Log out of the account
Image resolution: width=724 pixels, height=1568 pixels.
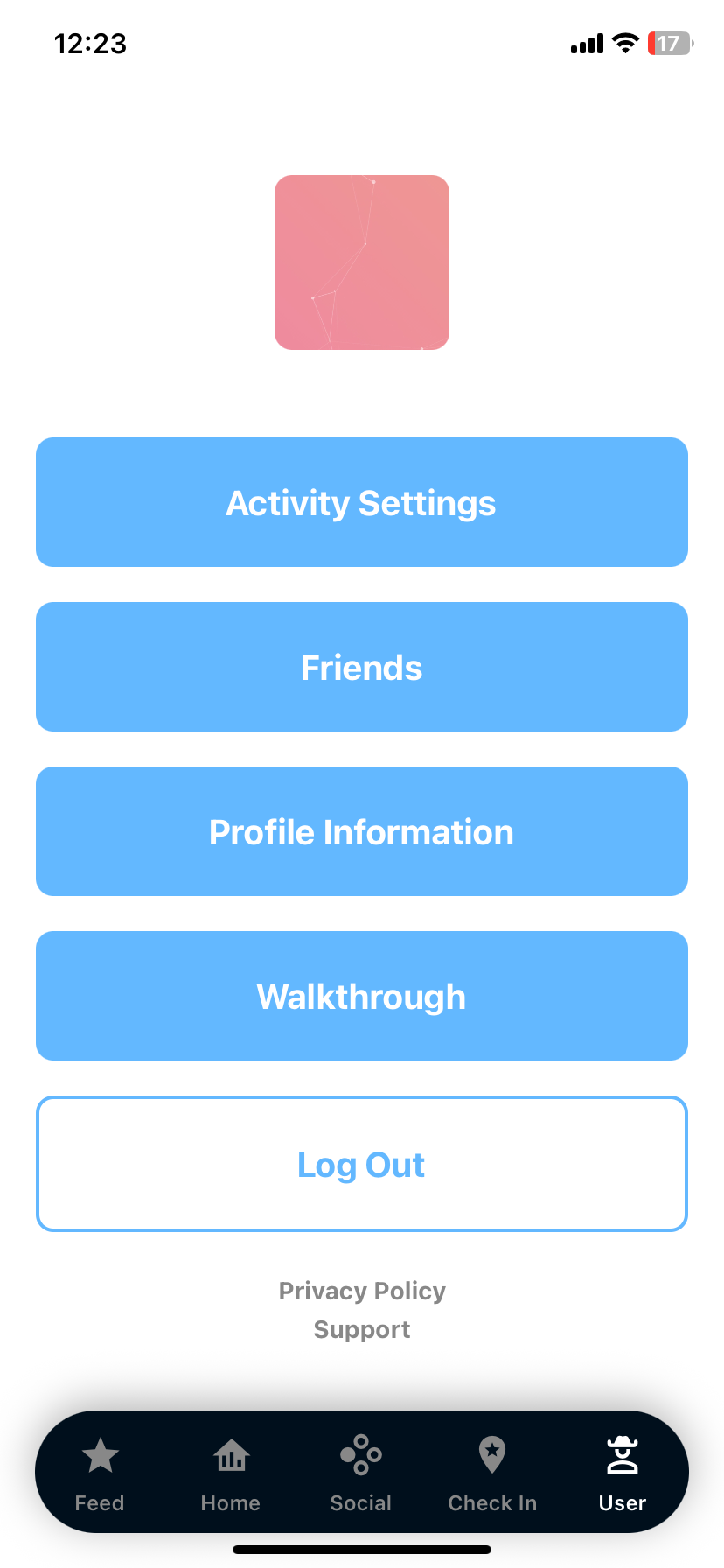[361, 1164]
